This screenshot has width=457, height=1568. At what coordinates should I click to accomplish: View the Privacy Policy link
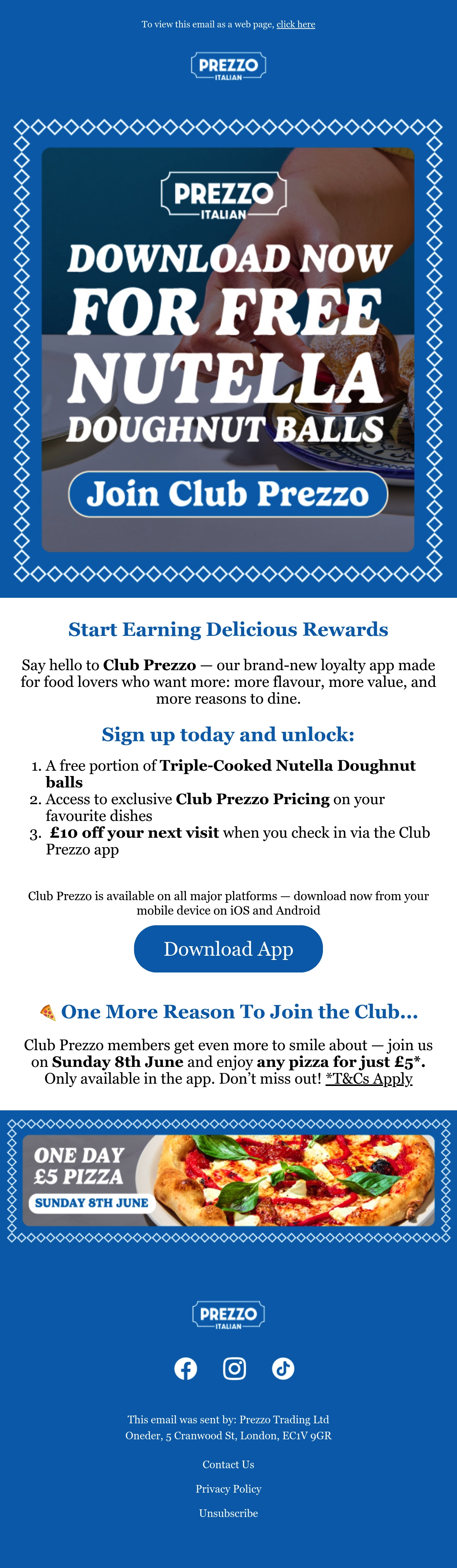(x=228, y=1489)
